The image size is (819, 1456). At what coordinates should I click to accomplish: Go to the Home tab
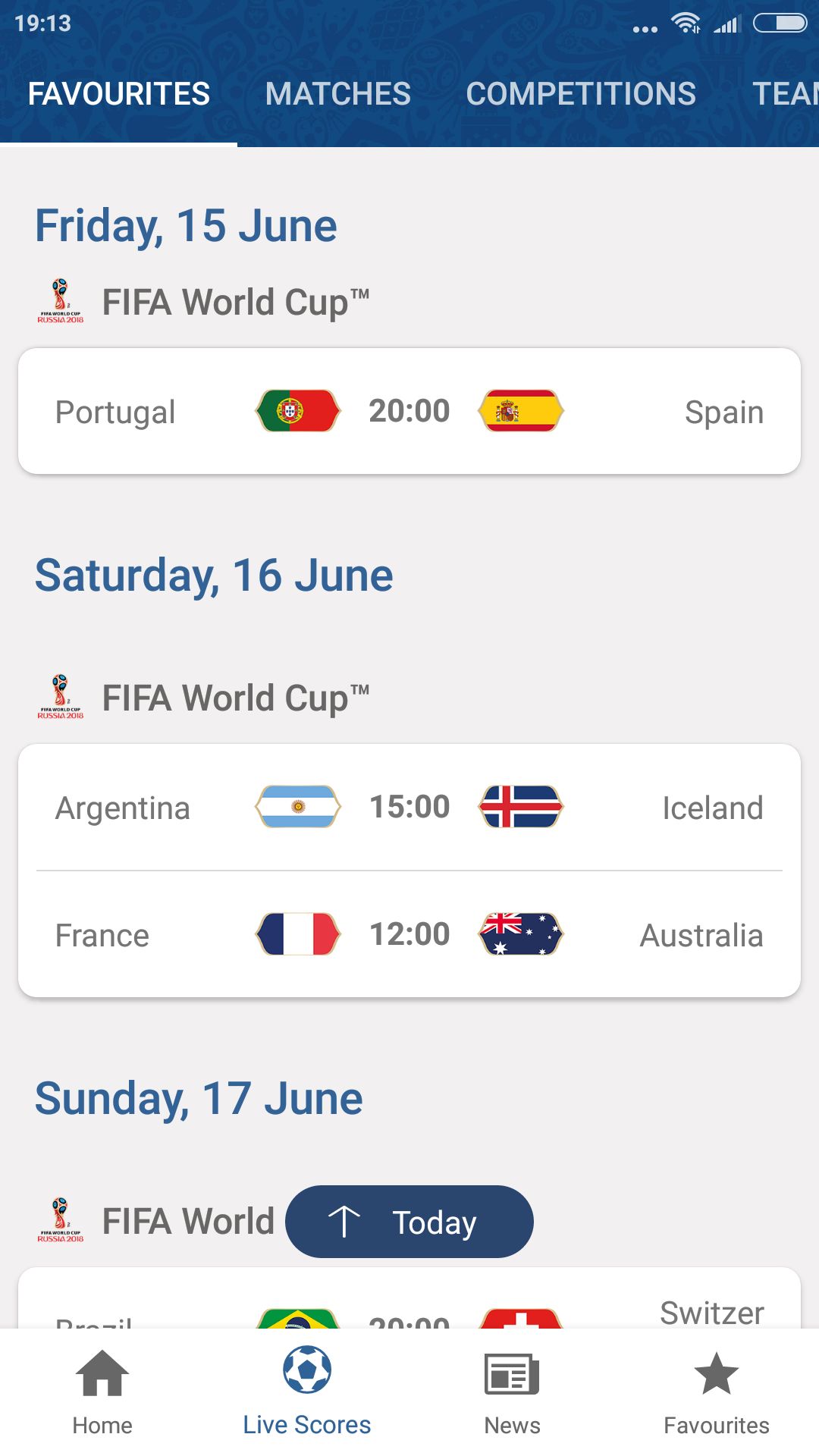point(102,1392)
